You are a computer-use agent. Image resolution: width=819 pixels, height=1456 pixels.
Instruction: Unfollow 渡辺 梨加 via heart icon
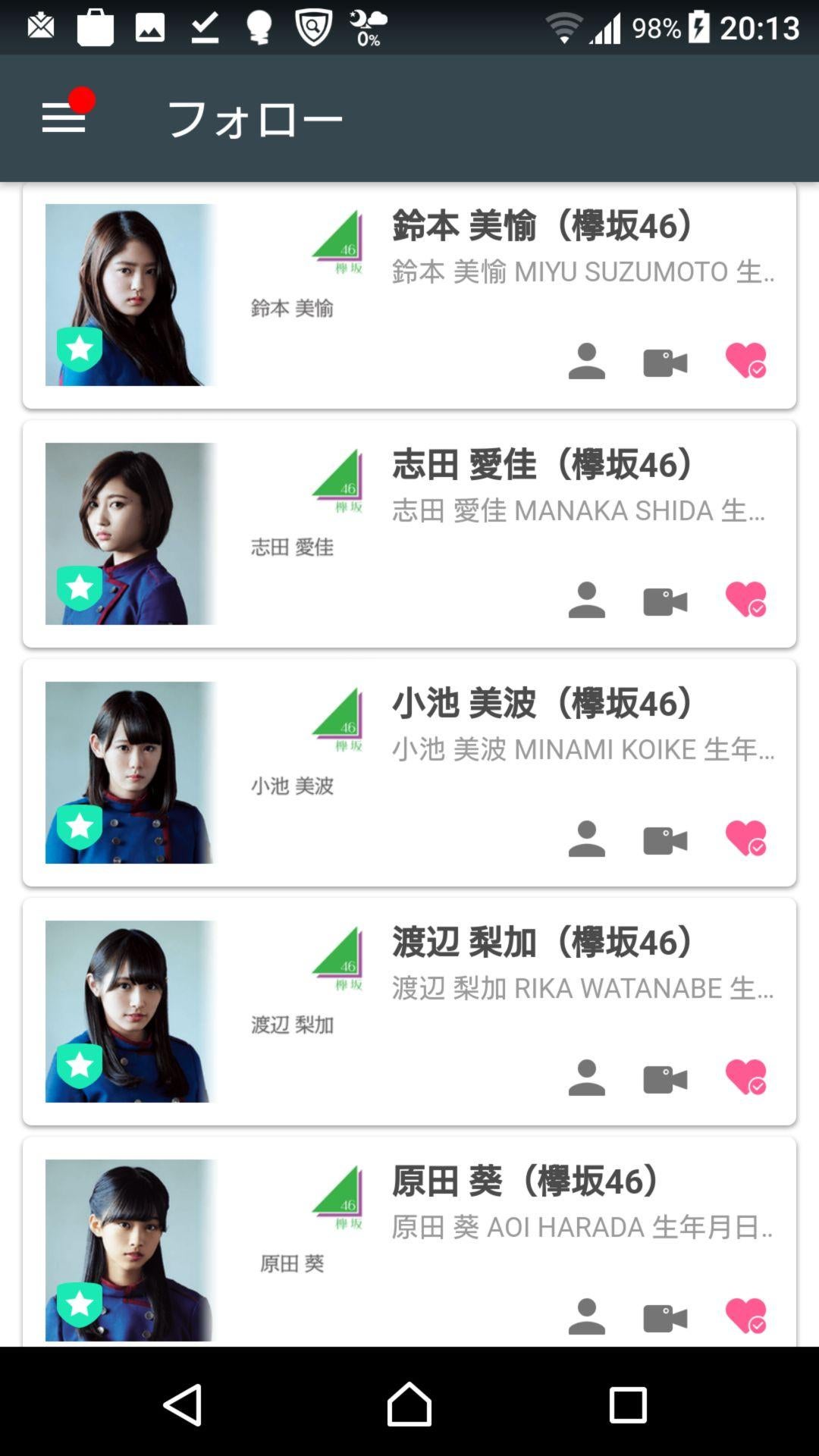tap(745, 1077)
